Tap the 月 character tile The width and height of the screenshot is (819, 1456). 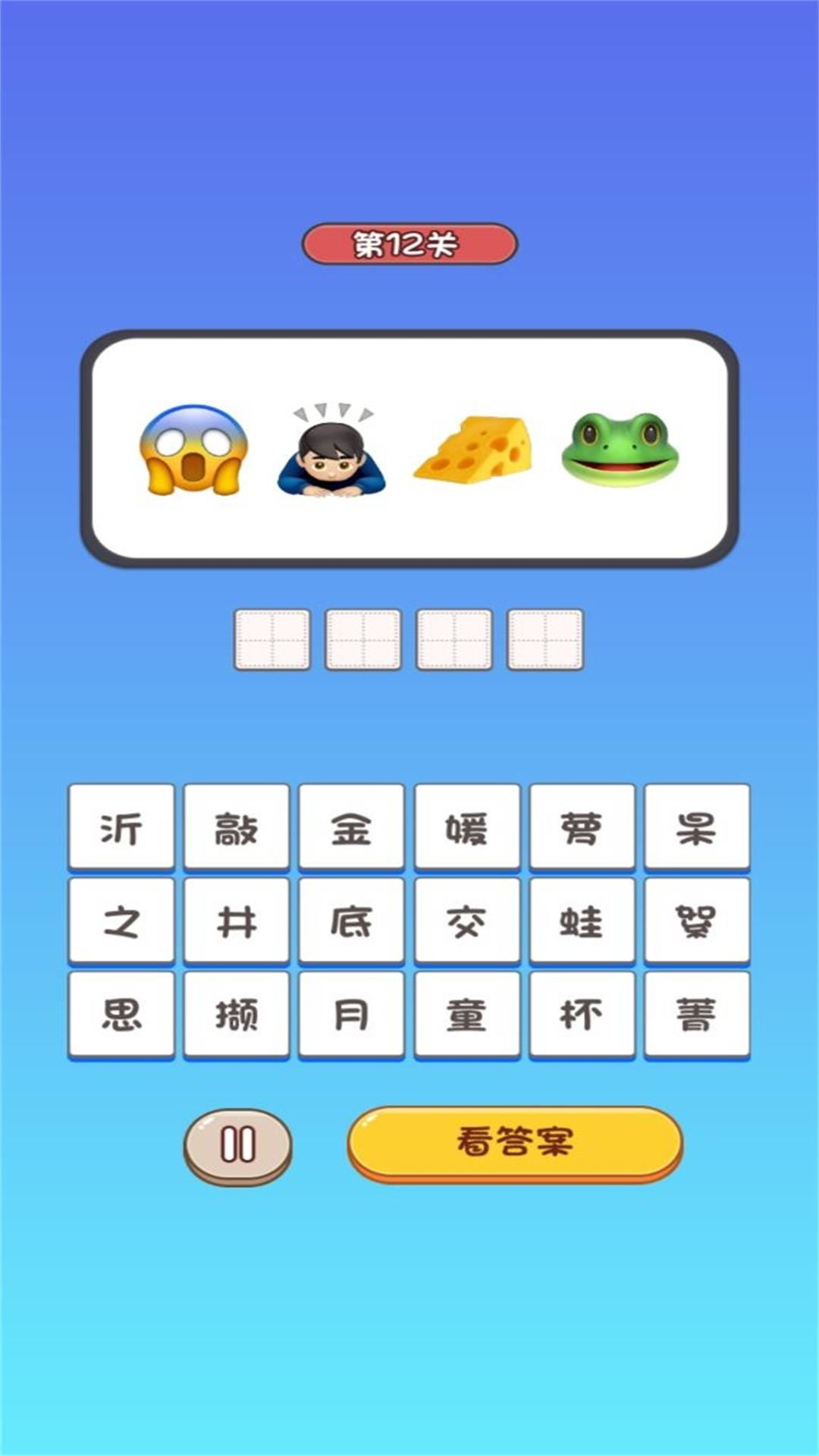point(351,1015)
